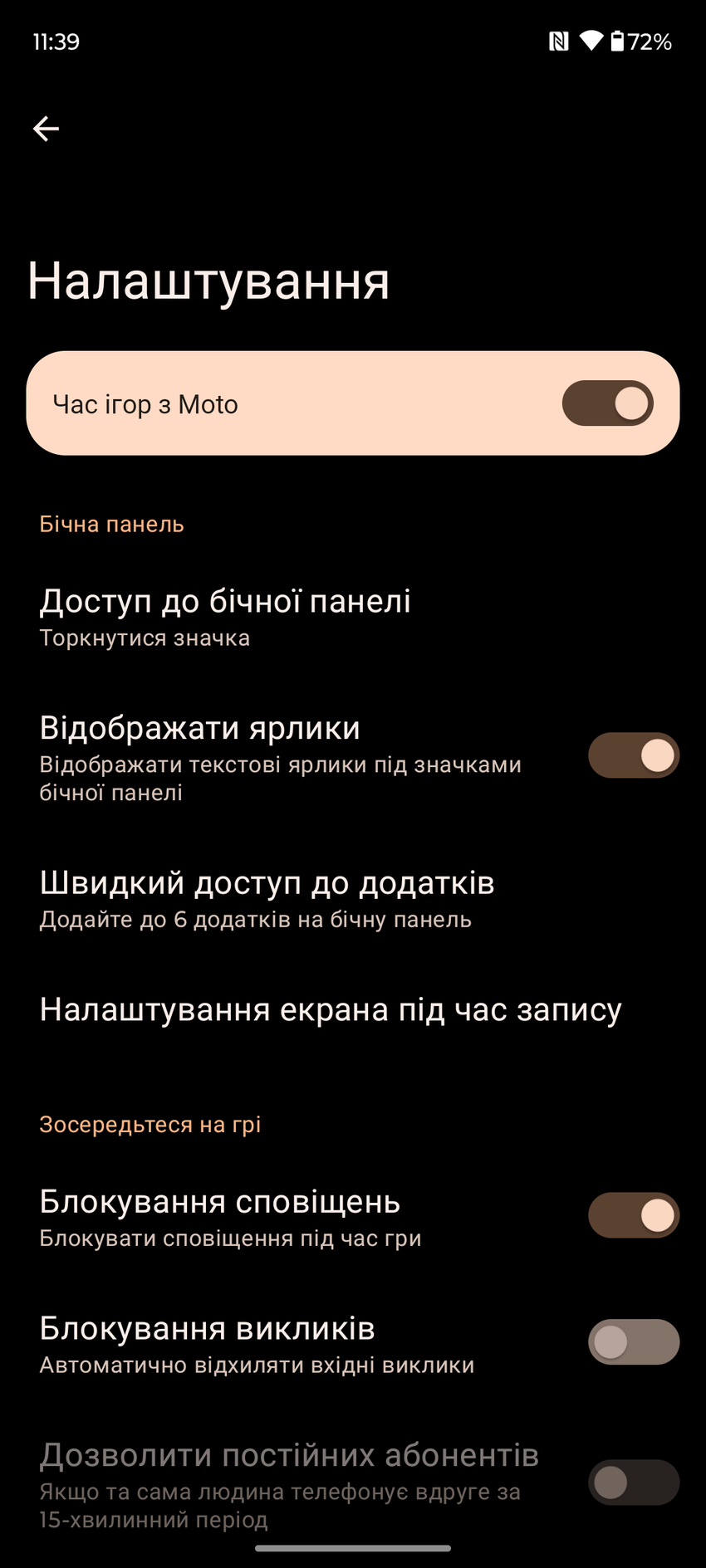Open Швидкий доступ до додатків
The height and width of the screenshot is (1568, 706).
click(267, 898)
